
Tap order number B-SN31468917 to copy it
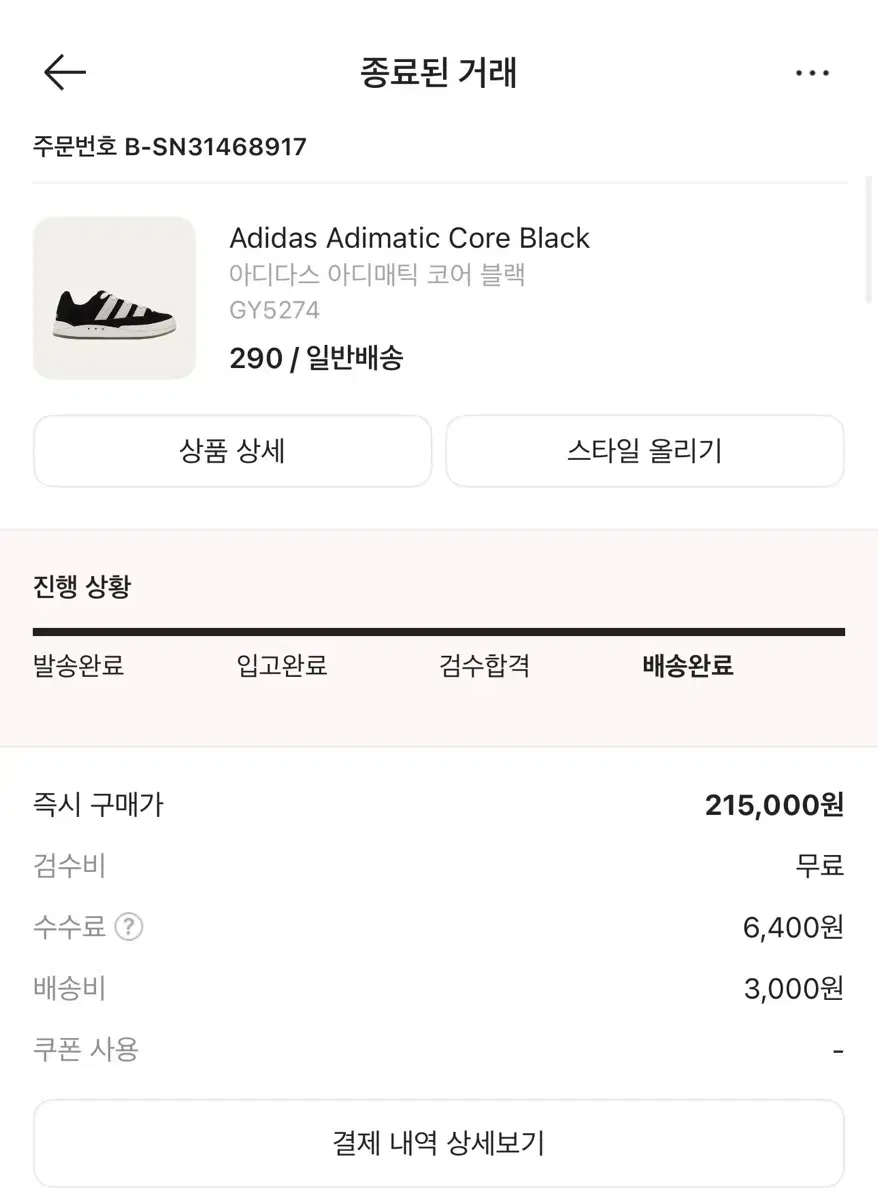(x=168, y=146)
